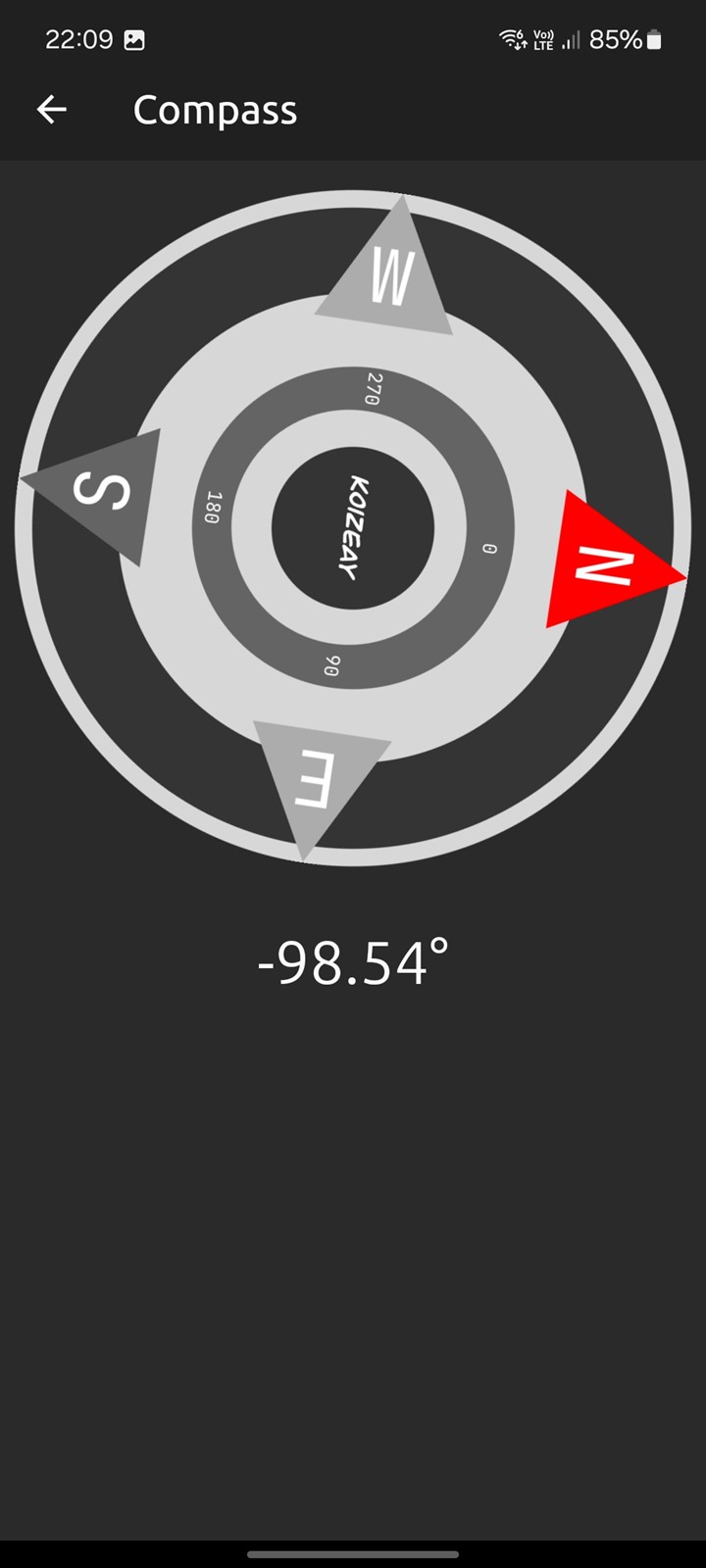Go back from the Compass screen

click(52, 110)
